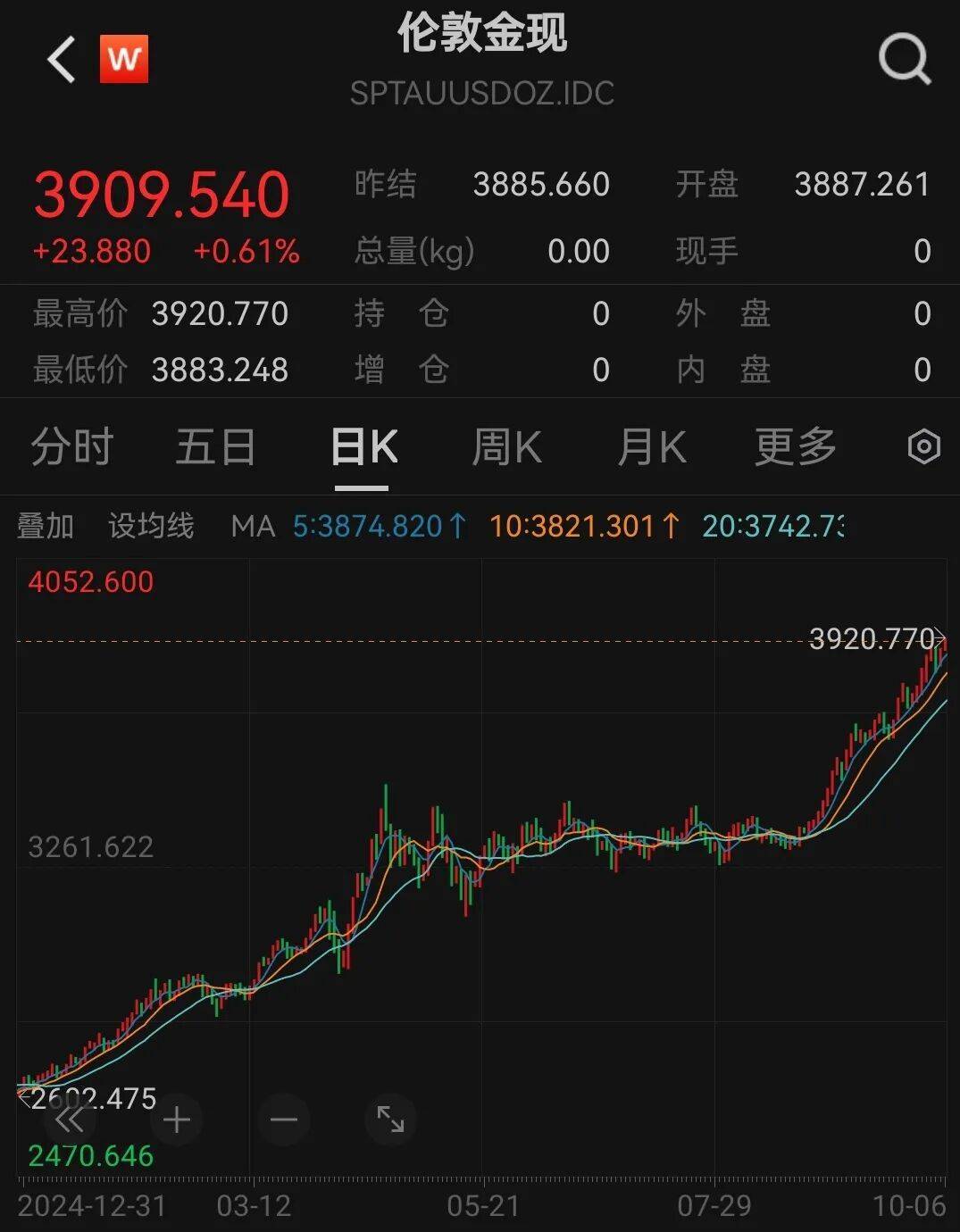
Task: Expand chart to fullscreen with the arrows icon
Action: (390, 1119)
